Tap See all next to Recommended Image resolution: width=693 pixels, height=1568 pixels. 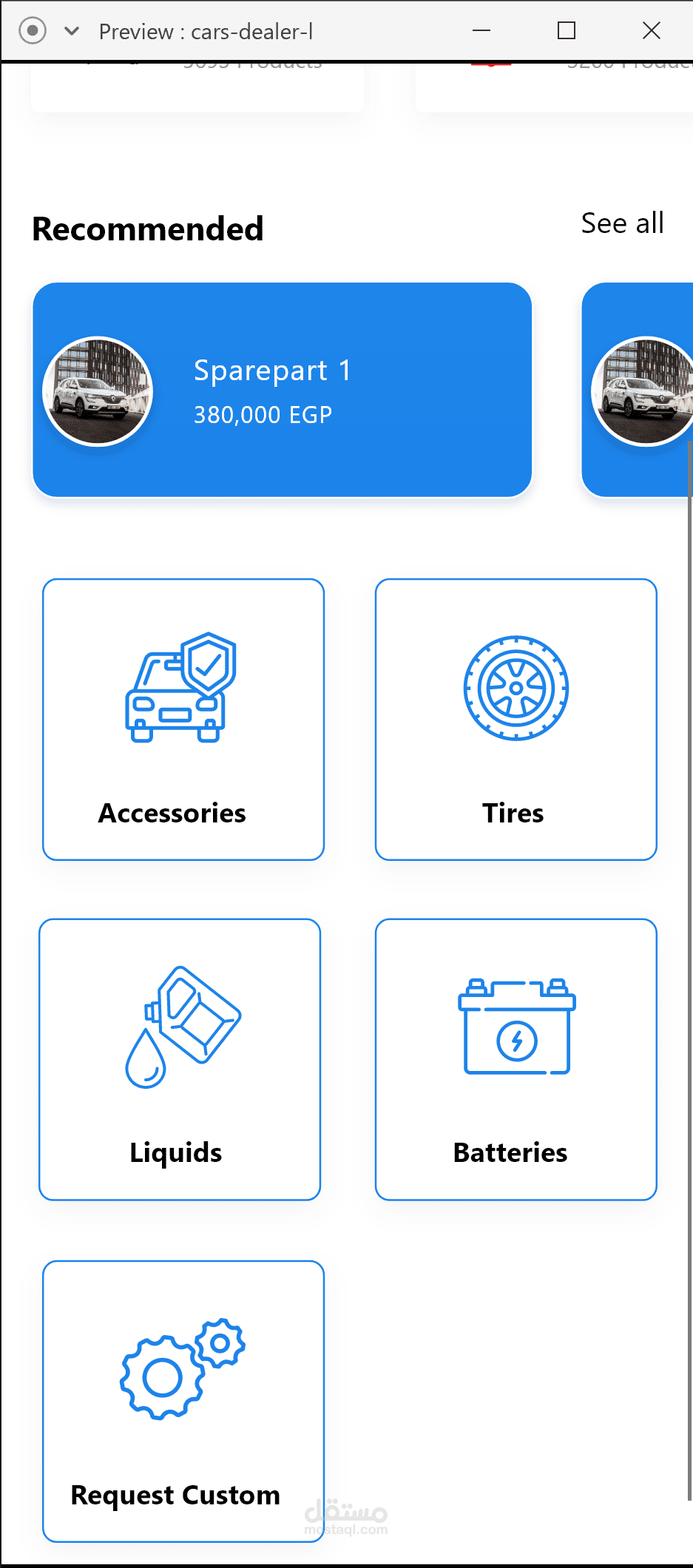coord(622,223)
